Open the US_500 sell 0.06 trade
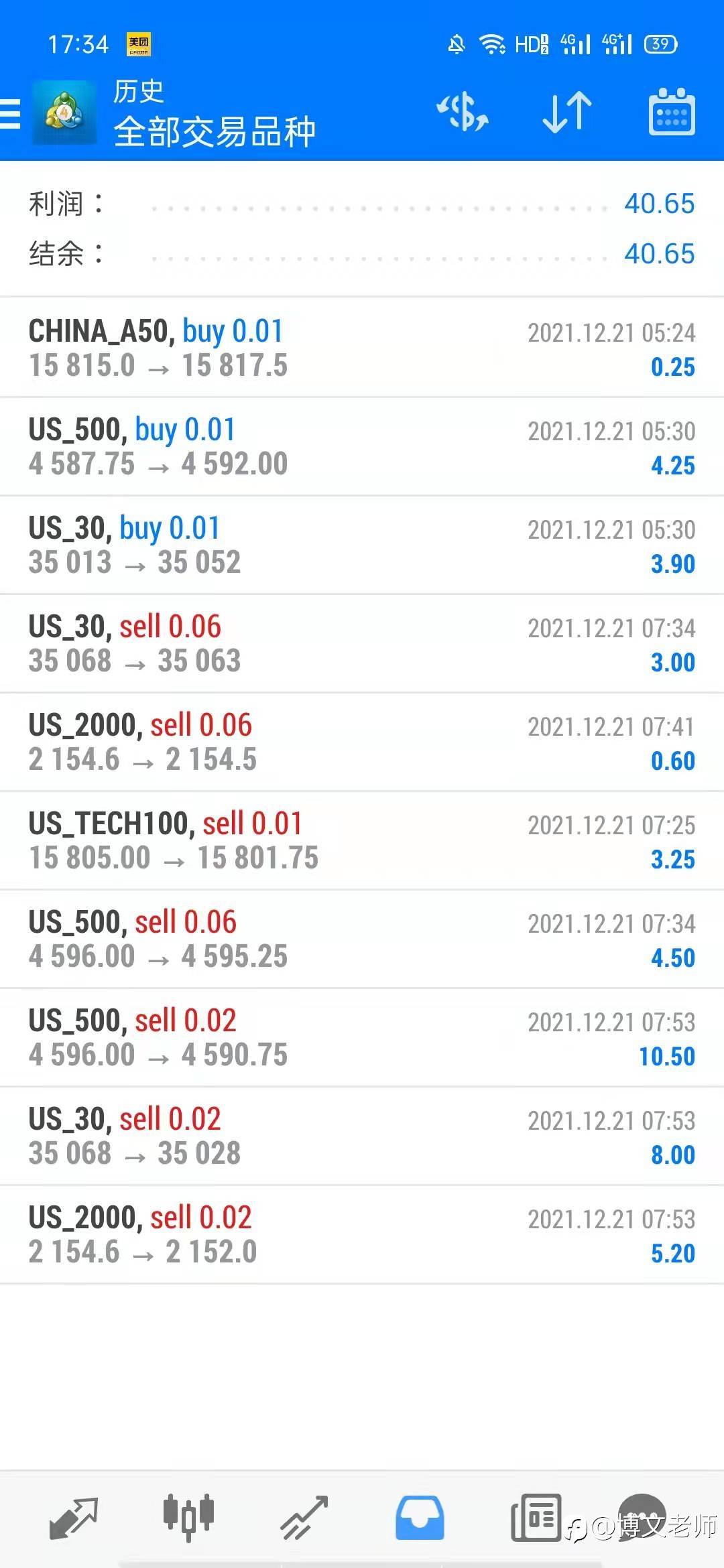The image size is (724, 1568). pyautogui.click(x=362, y=939)
